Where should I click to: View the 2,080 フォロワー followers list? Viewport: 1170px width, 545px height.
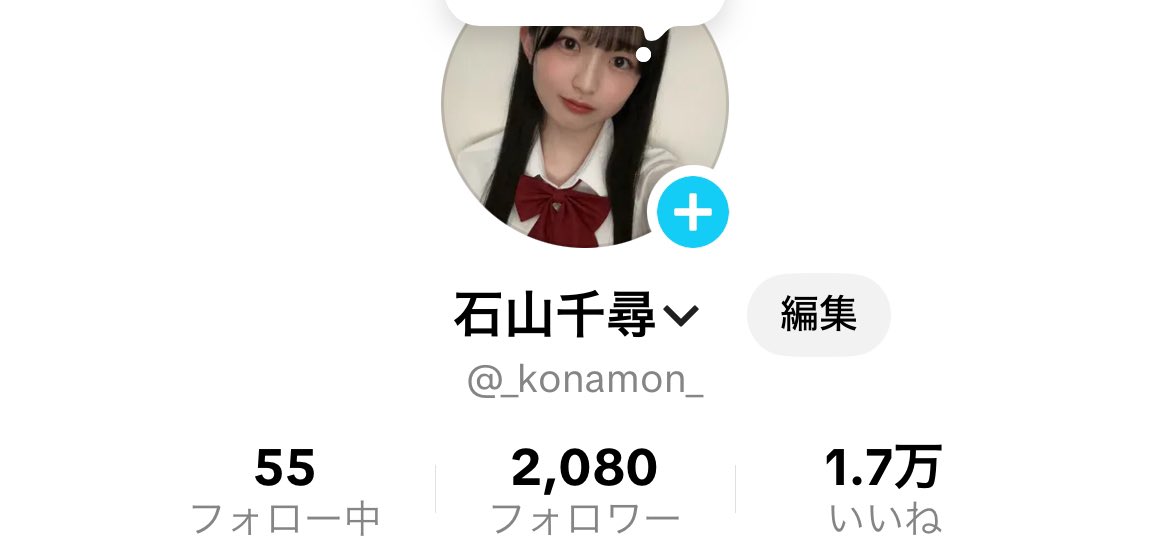tap(585, 490)
